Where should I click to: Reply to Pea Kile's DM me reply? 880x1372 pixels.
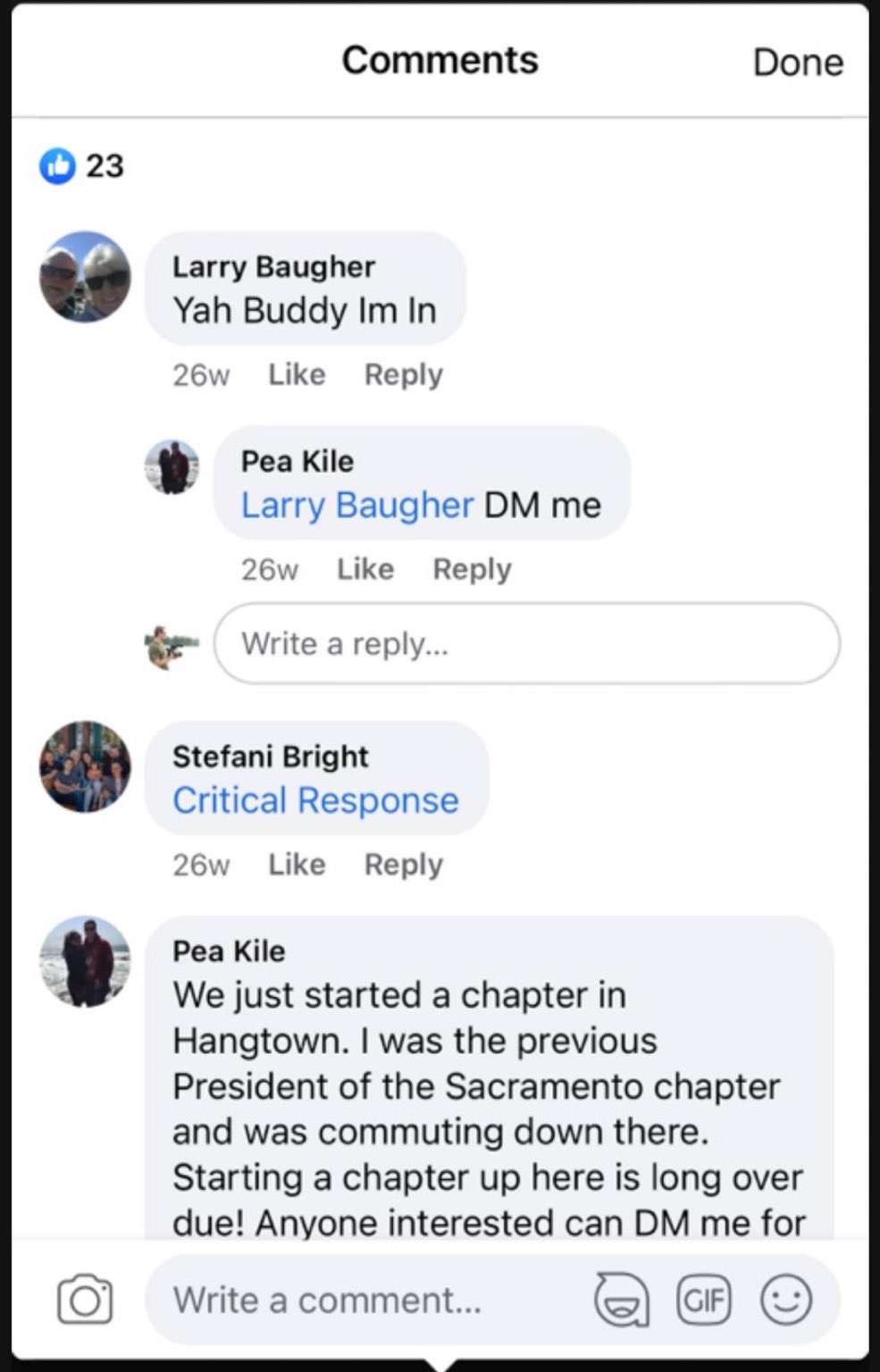pyautogui.click(x=472, y=569)
